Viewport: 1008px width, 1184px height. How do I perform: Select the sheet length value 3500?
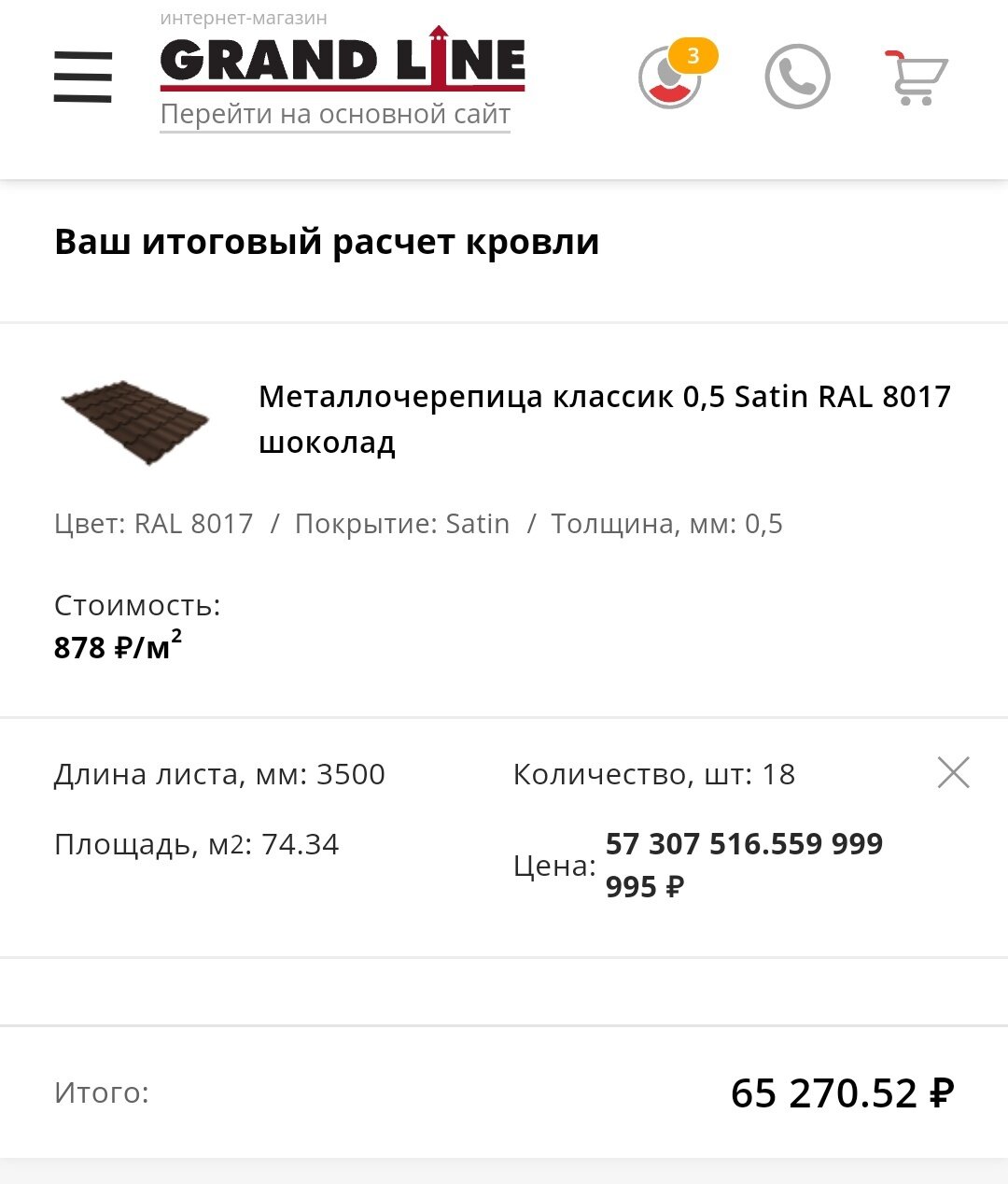(x=353, y=773)
